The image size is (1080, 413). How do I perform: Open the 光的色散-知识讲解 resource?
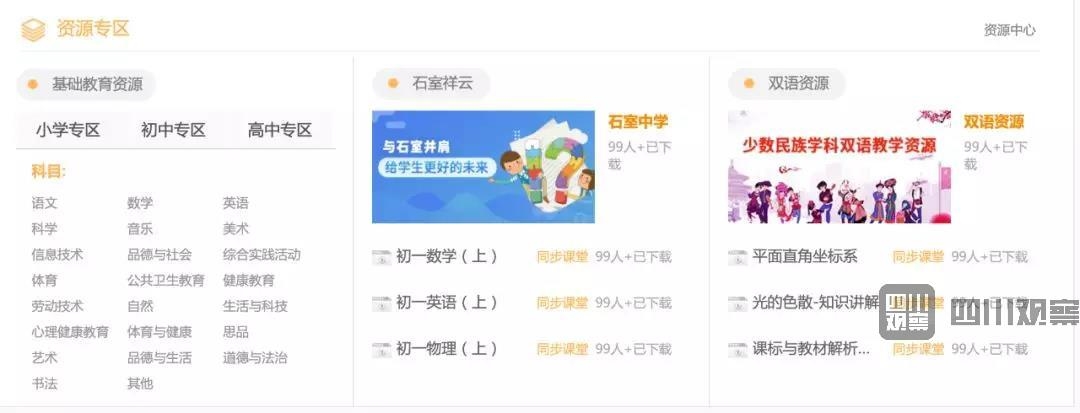coord(814,303)
